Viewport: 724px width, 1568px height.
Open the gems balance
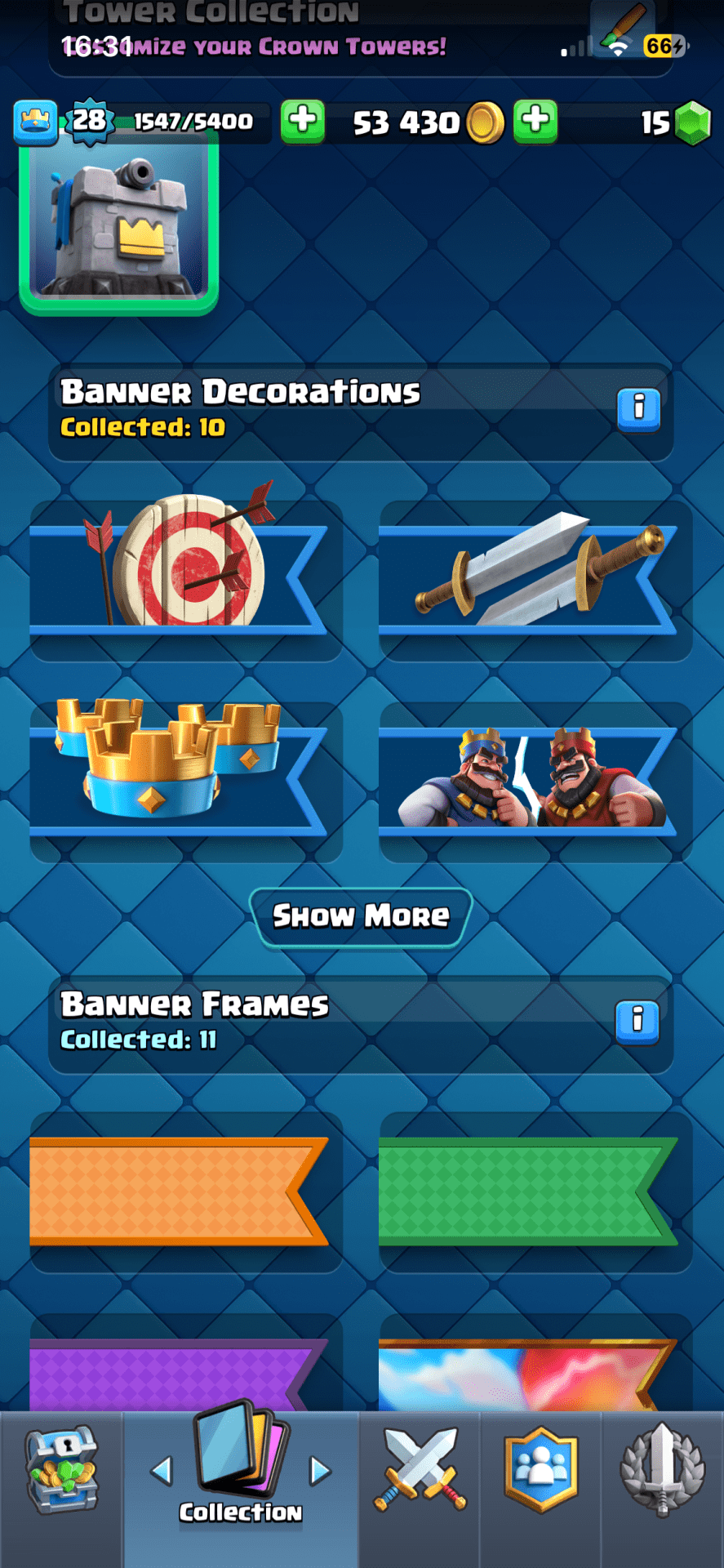677,122
